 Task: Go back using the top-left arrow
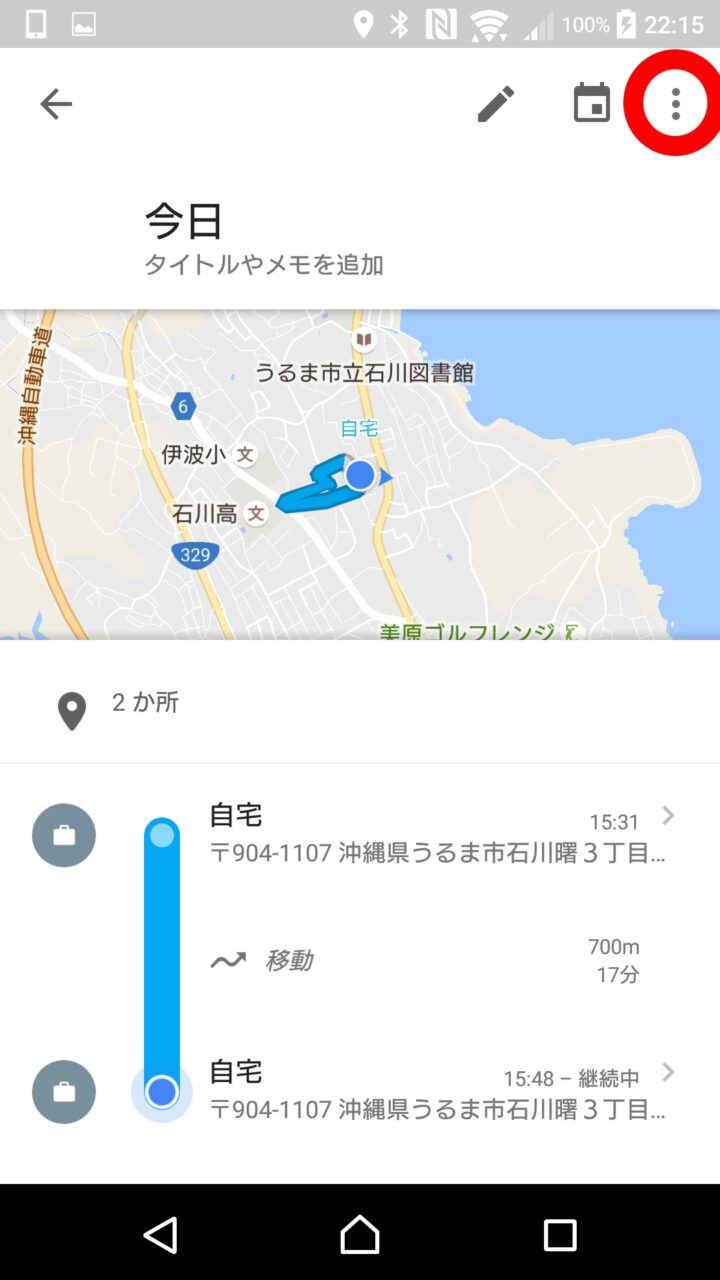pyautogui.click(x=56, y=104)
